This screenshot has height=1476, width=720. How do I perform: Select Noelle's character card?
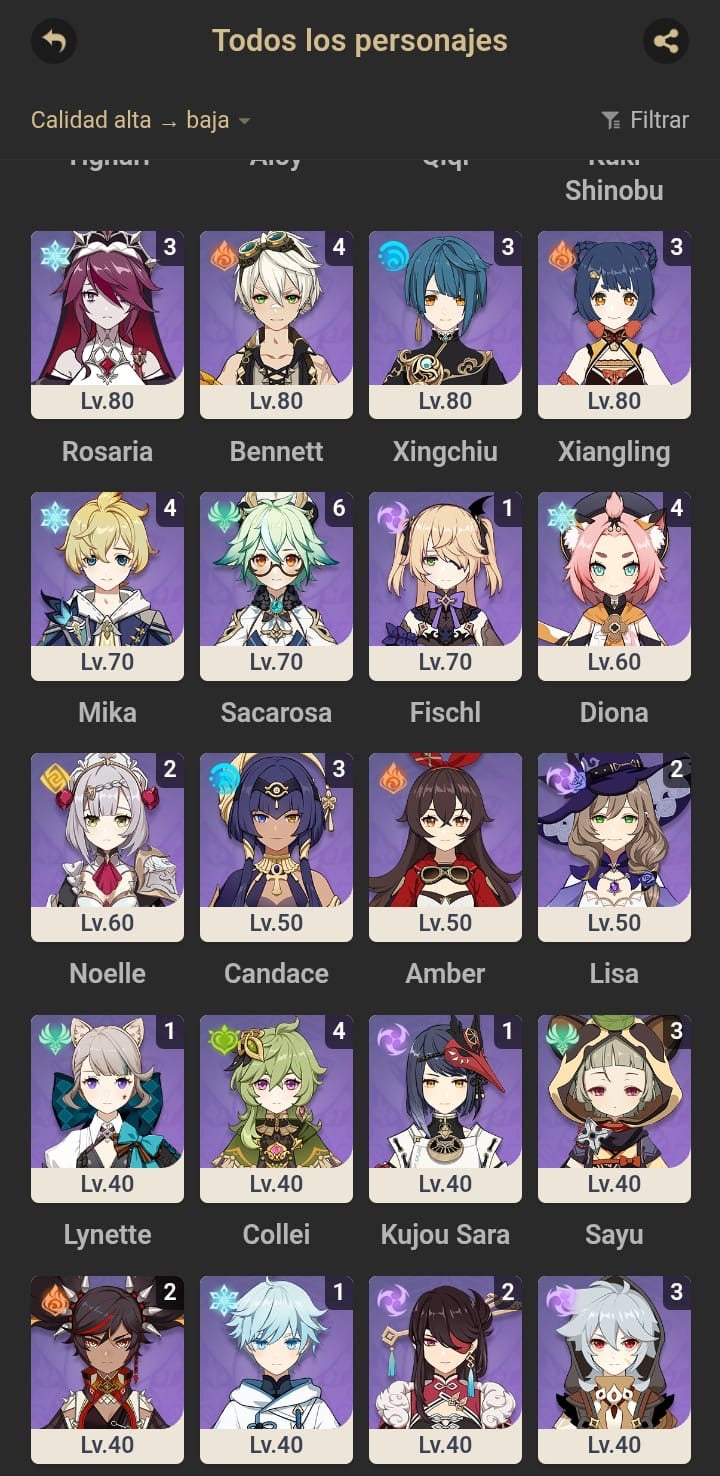point(107,847)
